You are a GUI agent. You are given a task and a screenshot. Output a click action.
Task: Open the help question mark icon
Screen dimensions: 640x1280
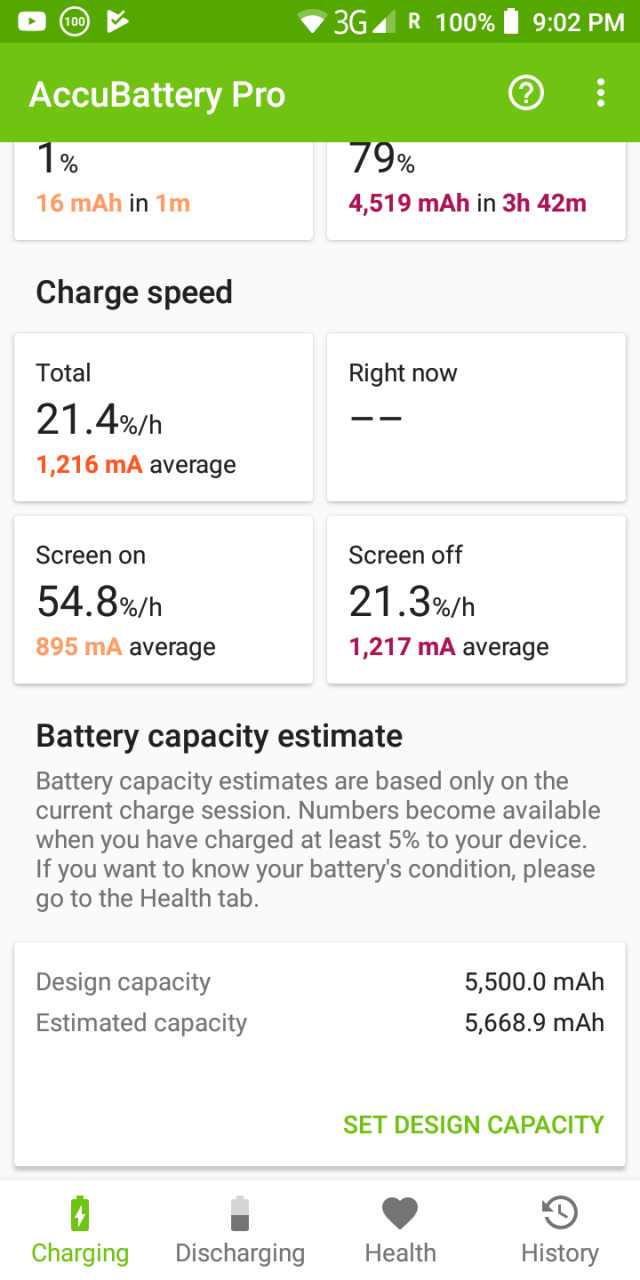point(526,94)
